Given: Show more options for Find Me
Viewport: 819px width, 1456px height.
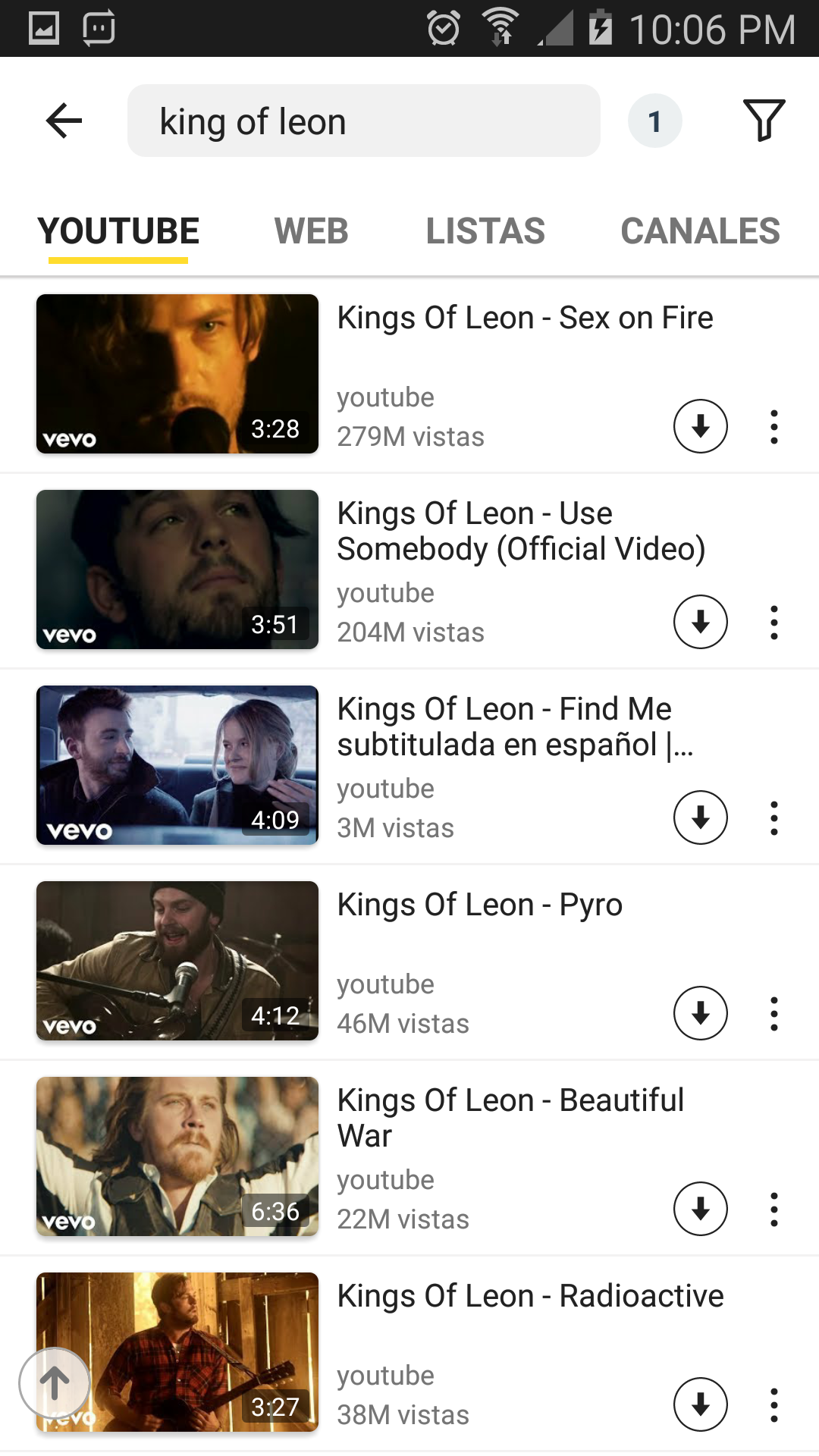Looking at the screenshot, I should click(773, 818).
